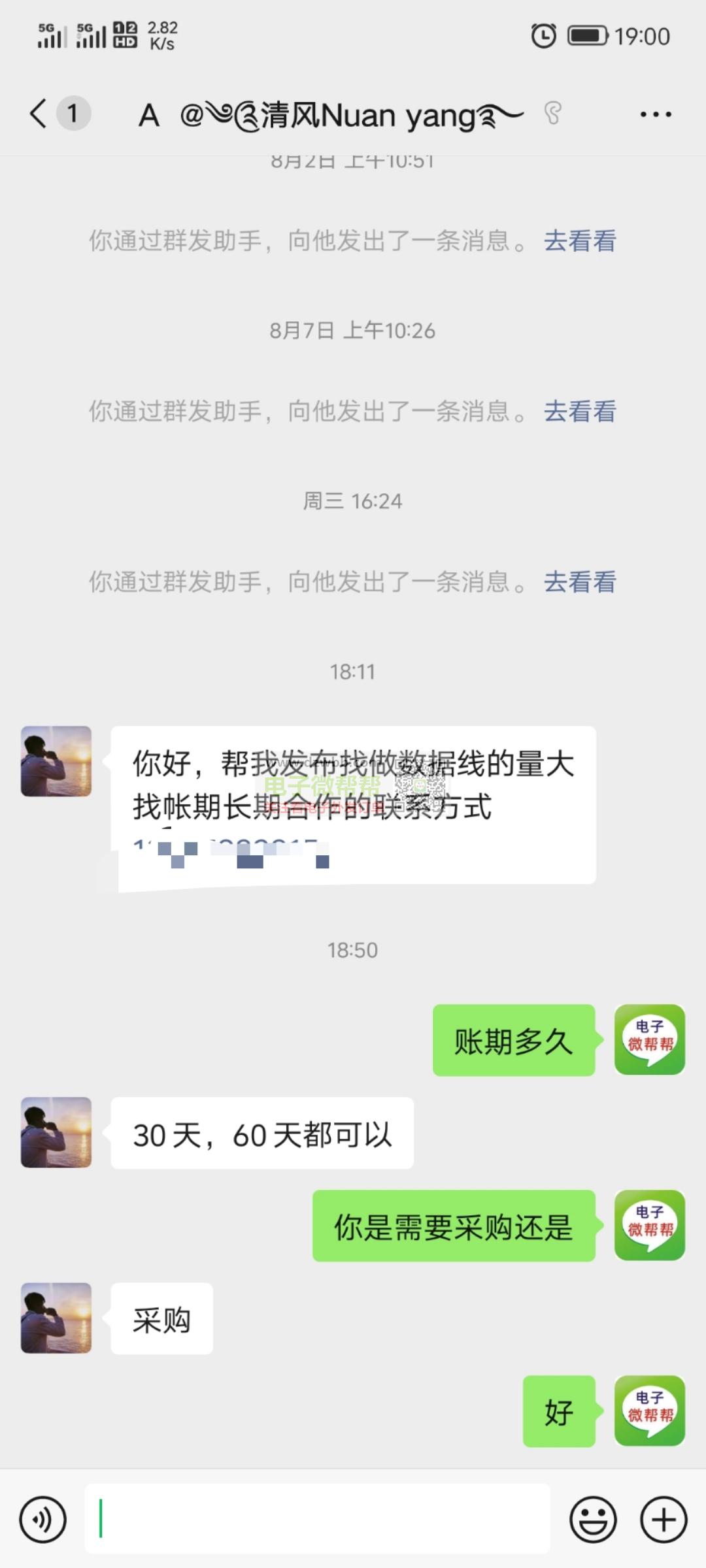Go back to the chat list

point(41,114)
